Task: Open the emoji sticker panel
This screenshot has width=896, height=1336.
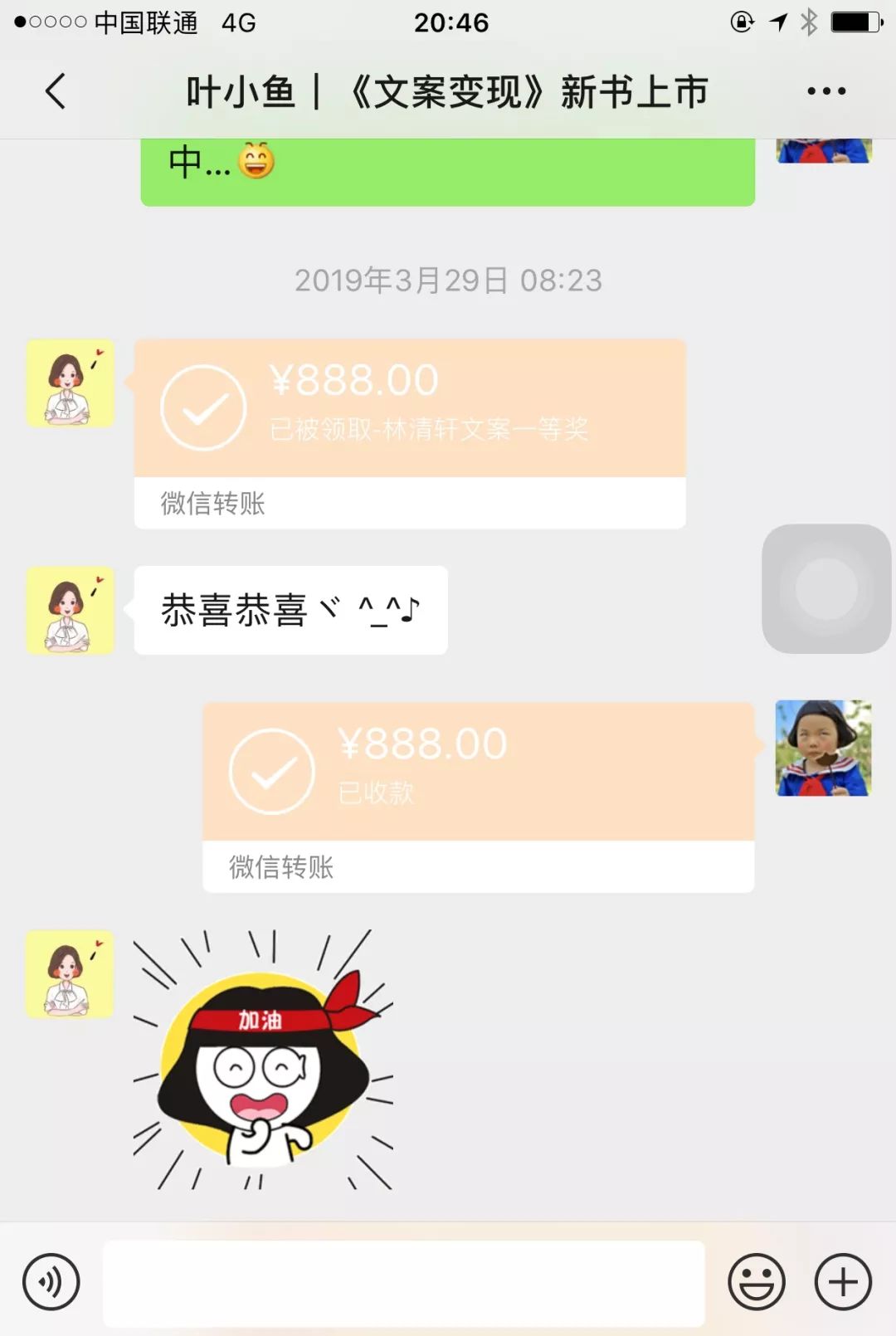Action: (756, 1281)
